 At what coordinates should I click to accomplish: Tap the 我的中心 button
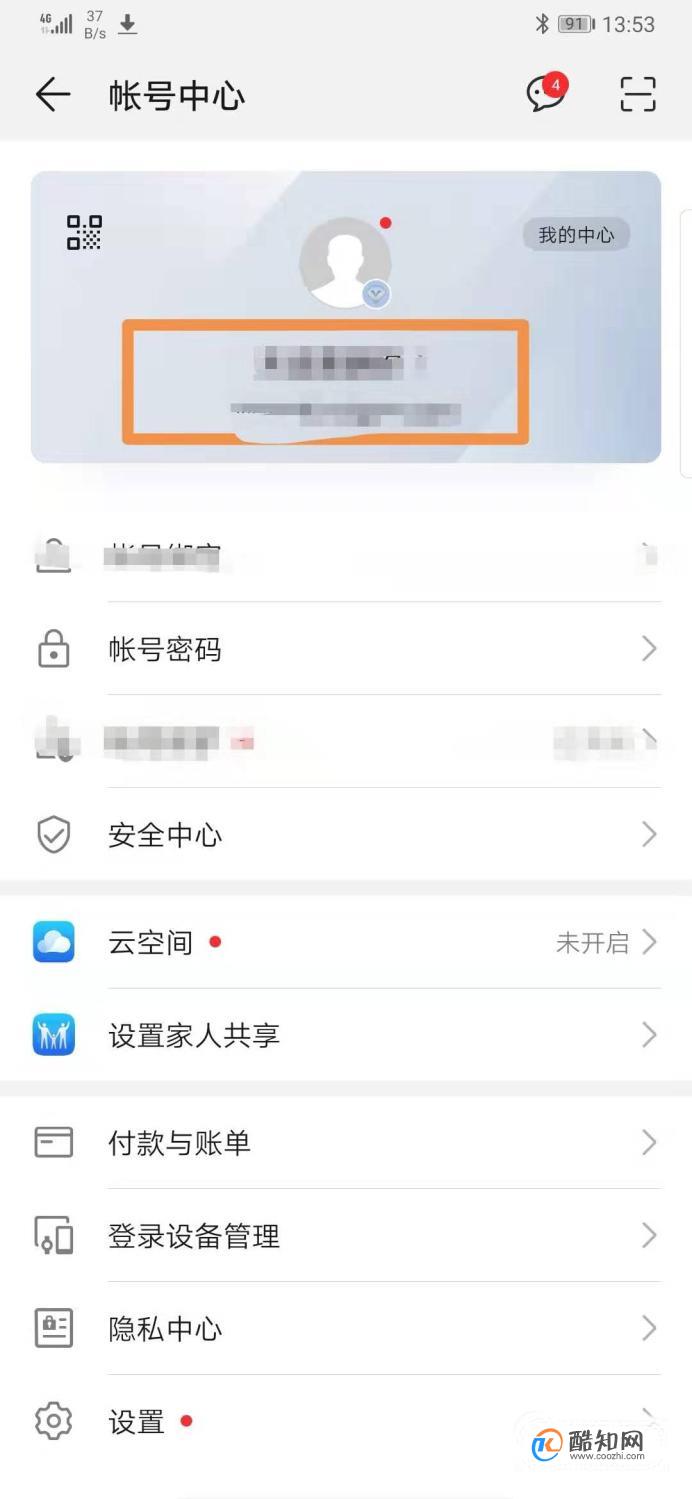coord(576,235)
